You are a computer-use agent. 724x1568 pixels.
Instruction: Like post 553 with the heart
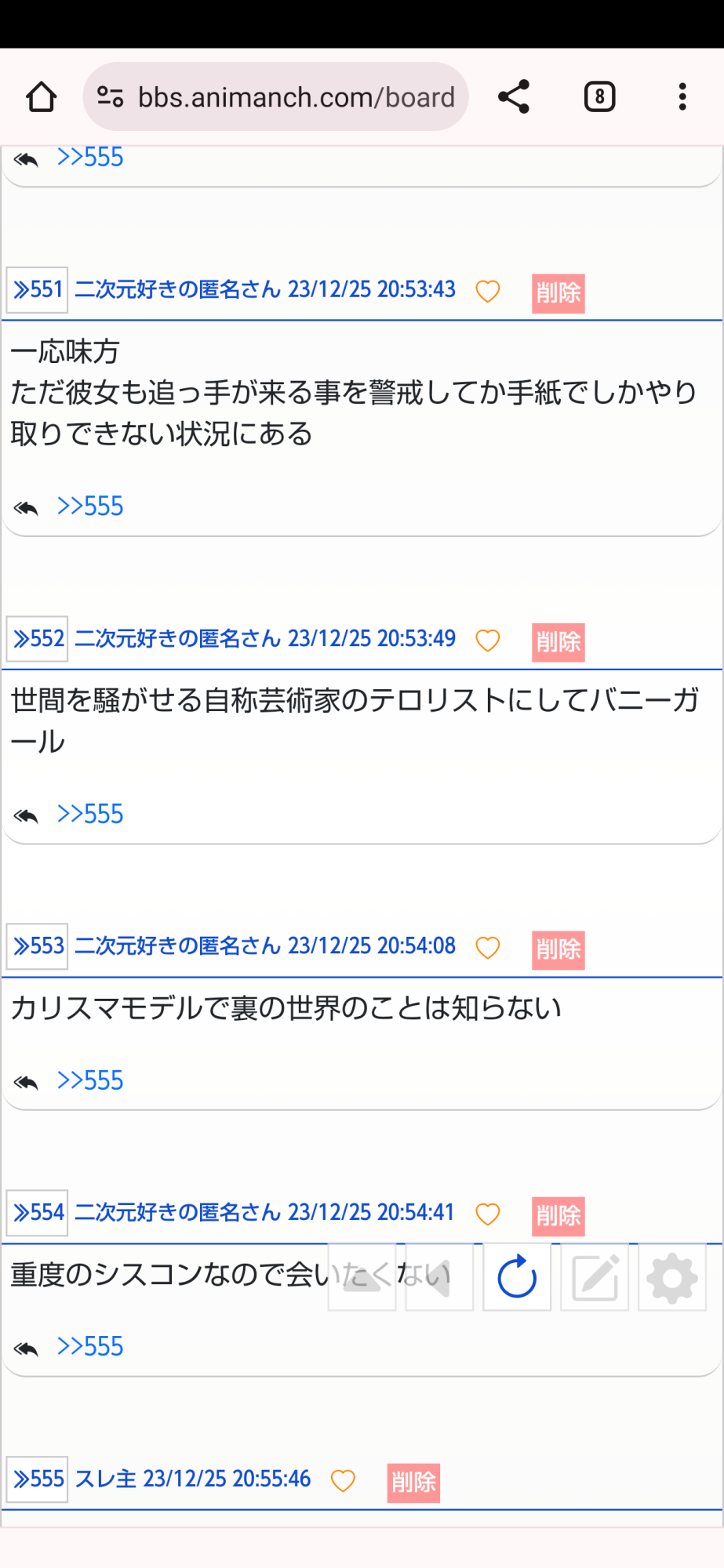pos(488,948)
